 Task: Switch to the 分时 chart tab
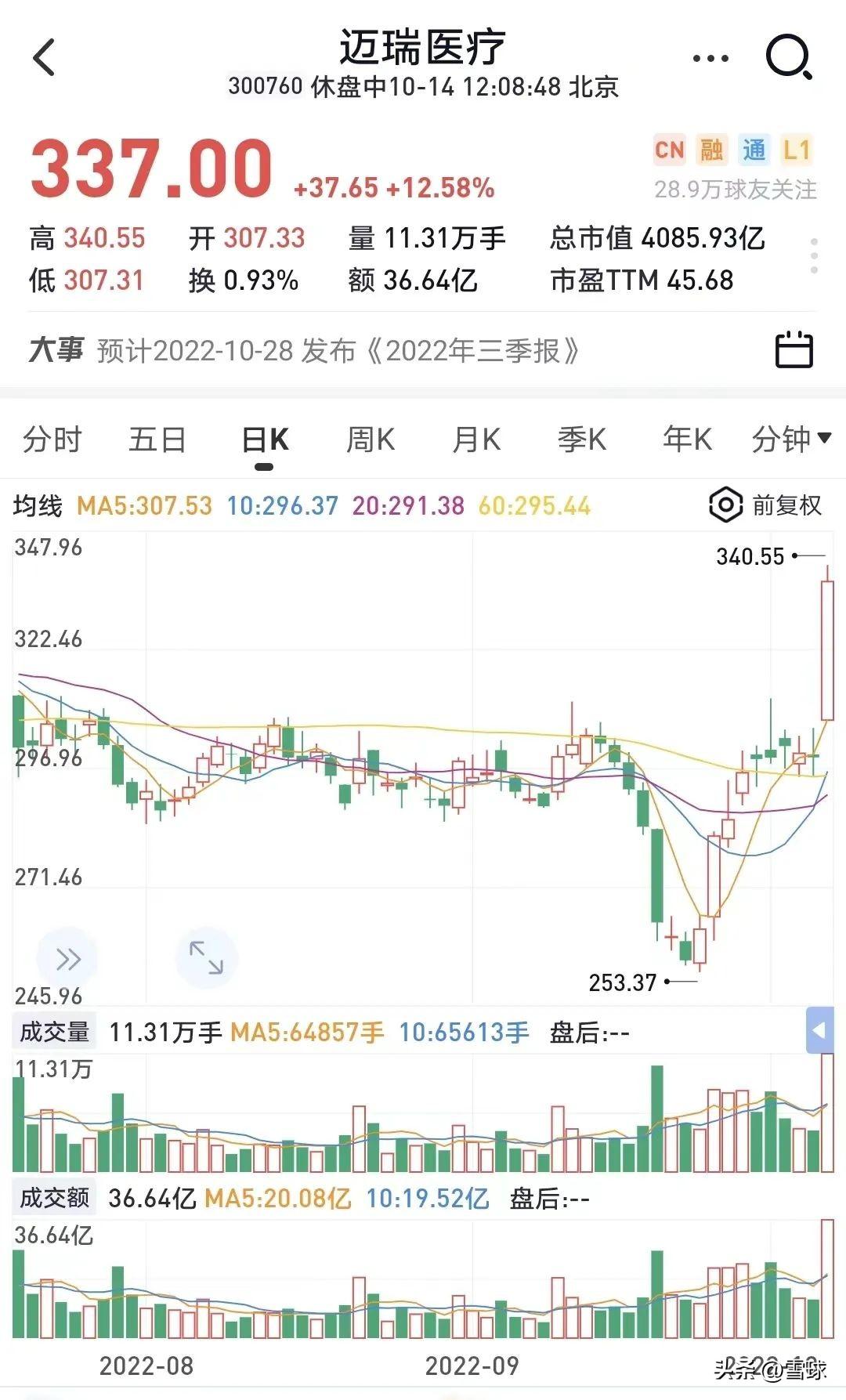(52, 439)
